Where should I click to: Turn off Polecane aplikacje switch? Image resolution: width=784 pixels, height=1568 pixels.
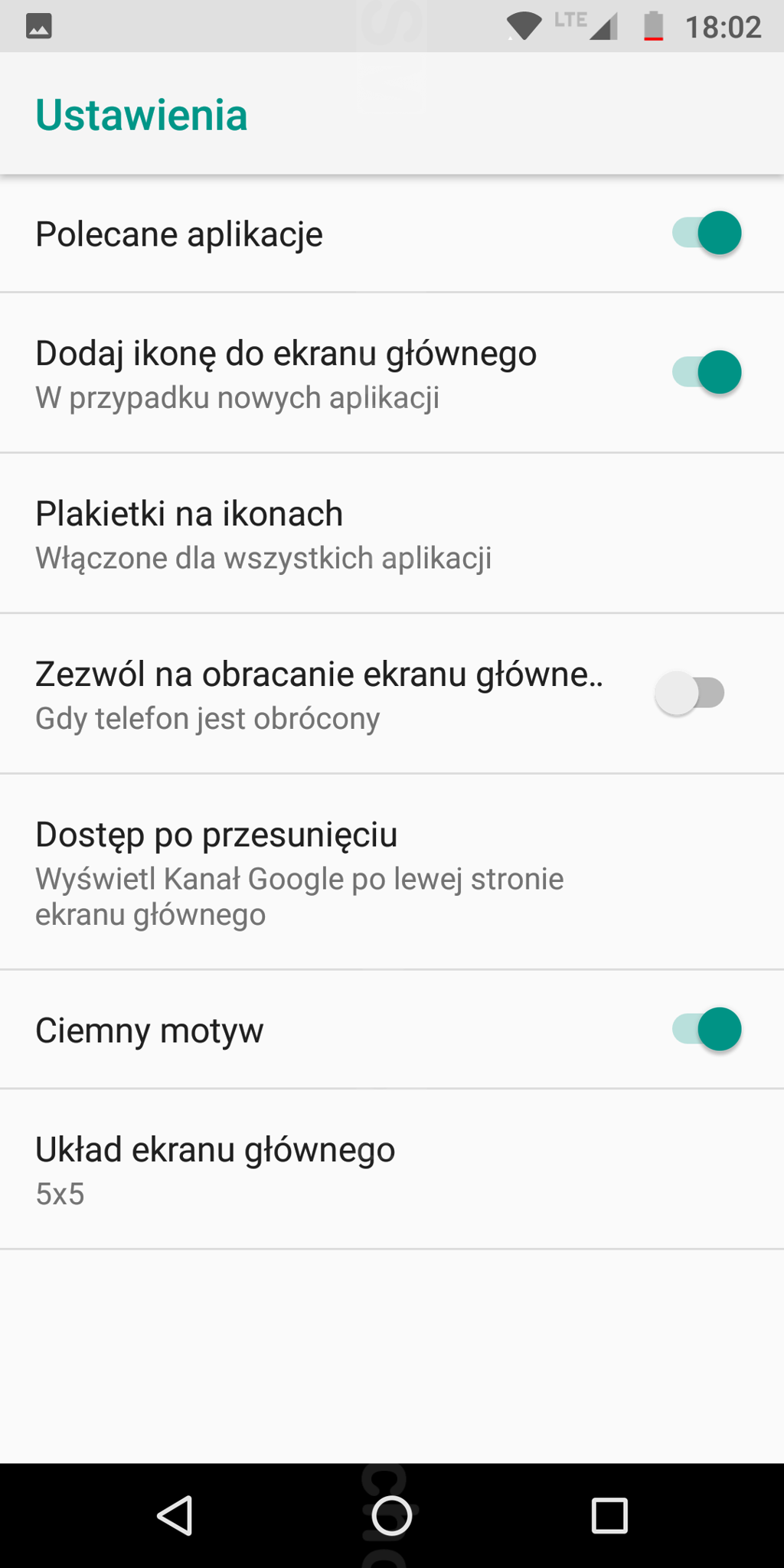[x=706, y=234]
